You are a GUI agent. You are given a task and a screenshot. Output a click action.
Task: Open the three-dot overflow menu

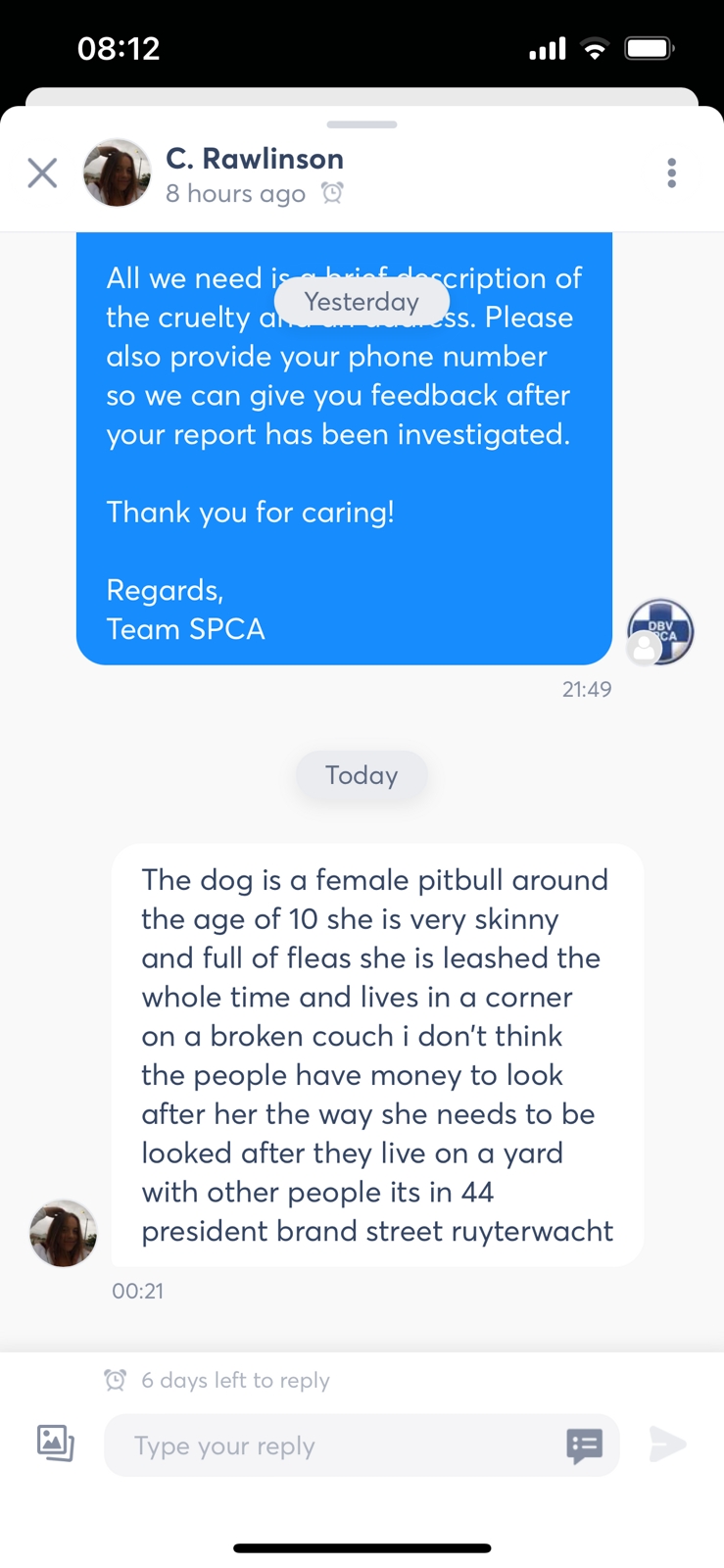671,173
